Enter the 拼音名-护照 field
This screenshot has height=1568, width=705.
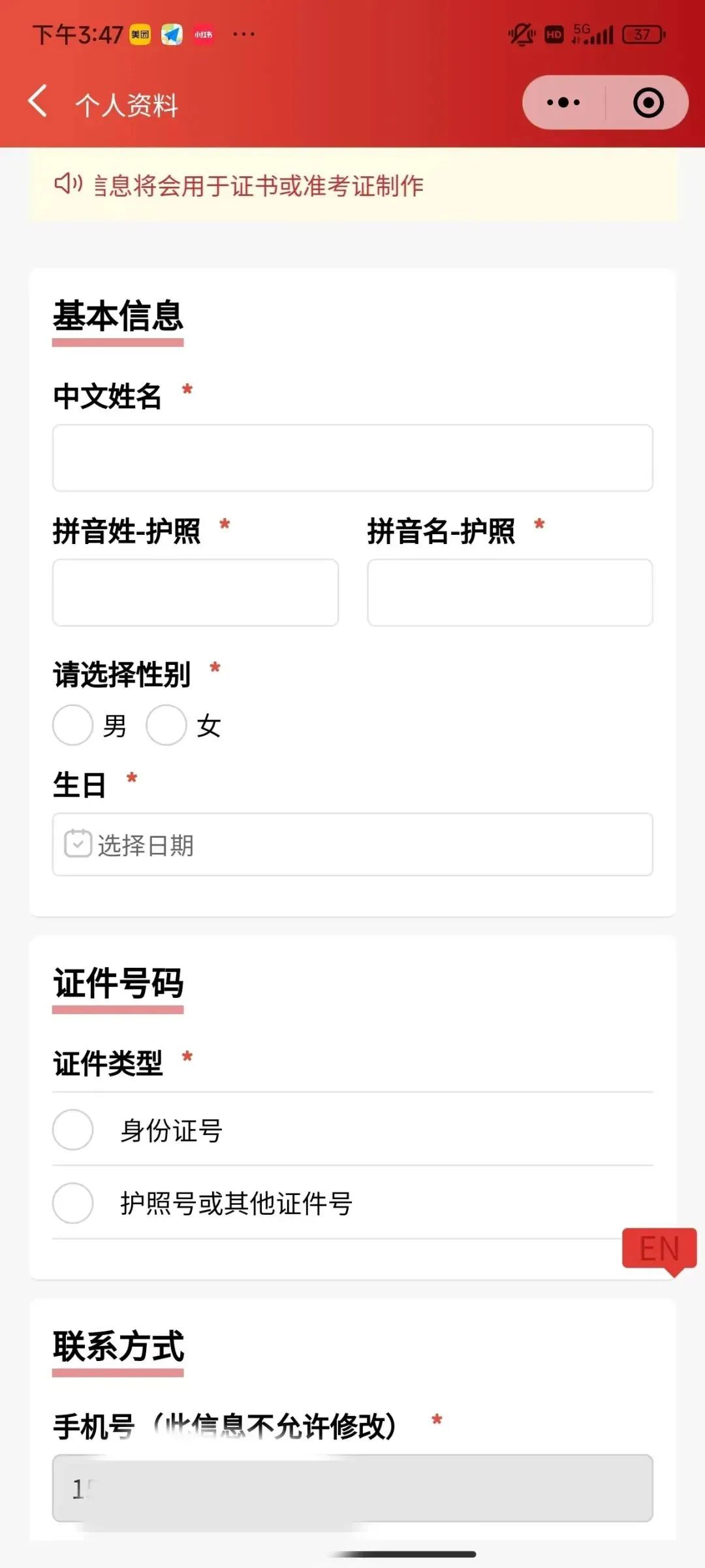510,592
